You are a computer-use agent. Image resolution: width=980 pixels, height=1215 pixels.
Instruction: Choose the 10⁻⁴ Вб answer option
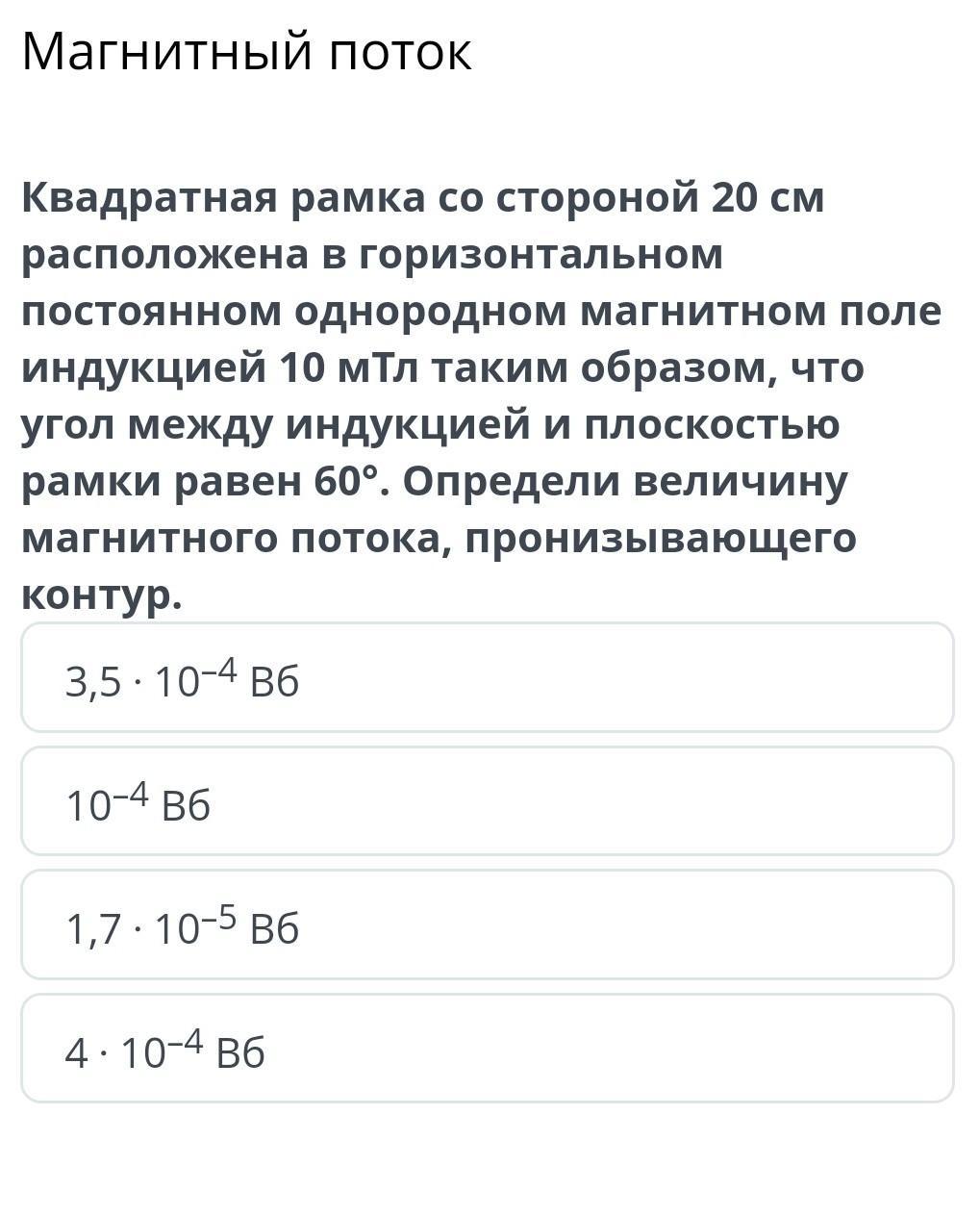coord(487,800)
